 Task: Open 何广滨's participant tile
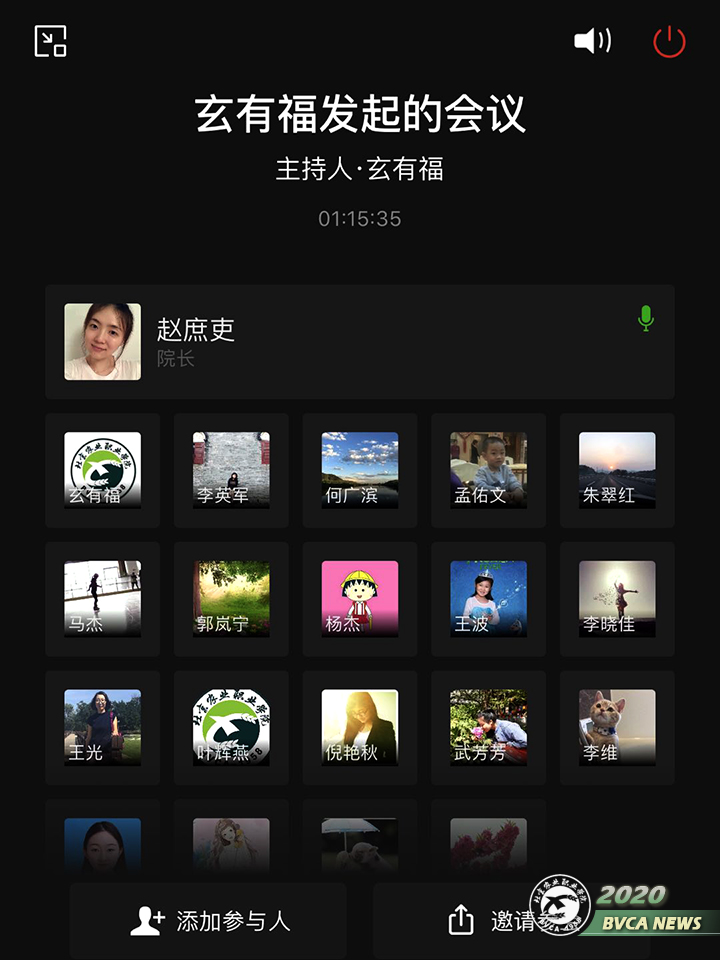point(360,470)
